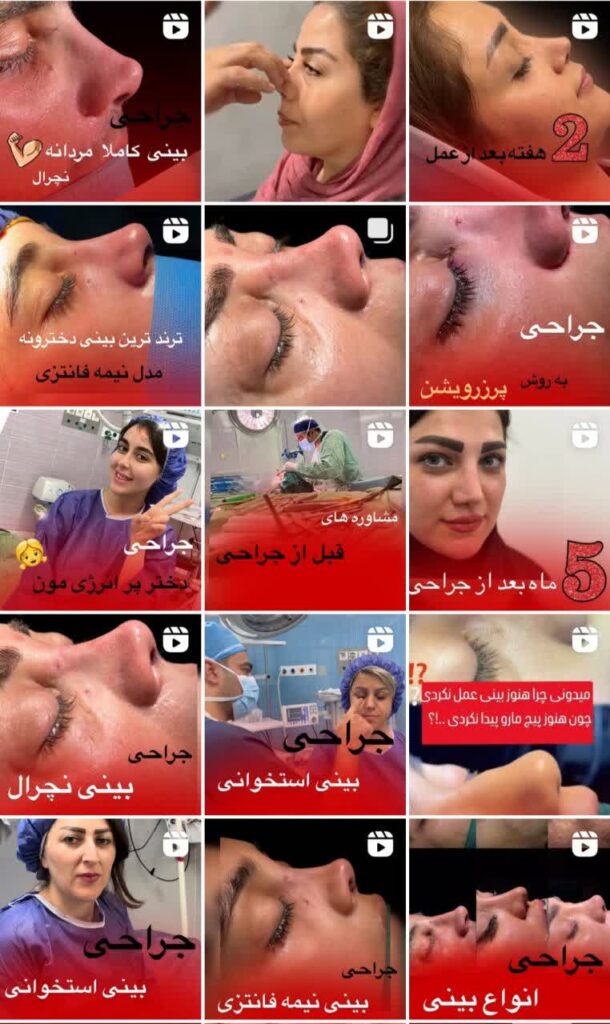Screen dimensions: 610x1024
Task: Open the reel of woman in pink hijab
Action: pos(305,100)
